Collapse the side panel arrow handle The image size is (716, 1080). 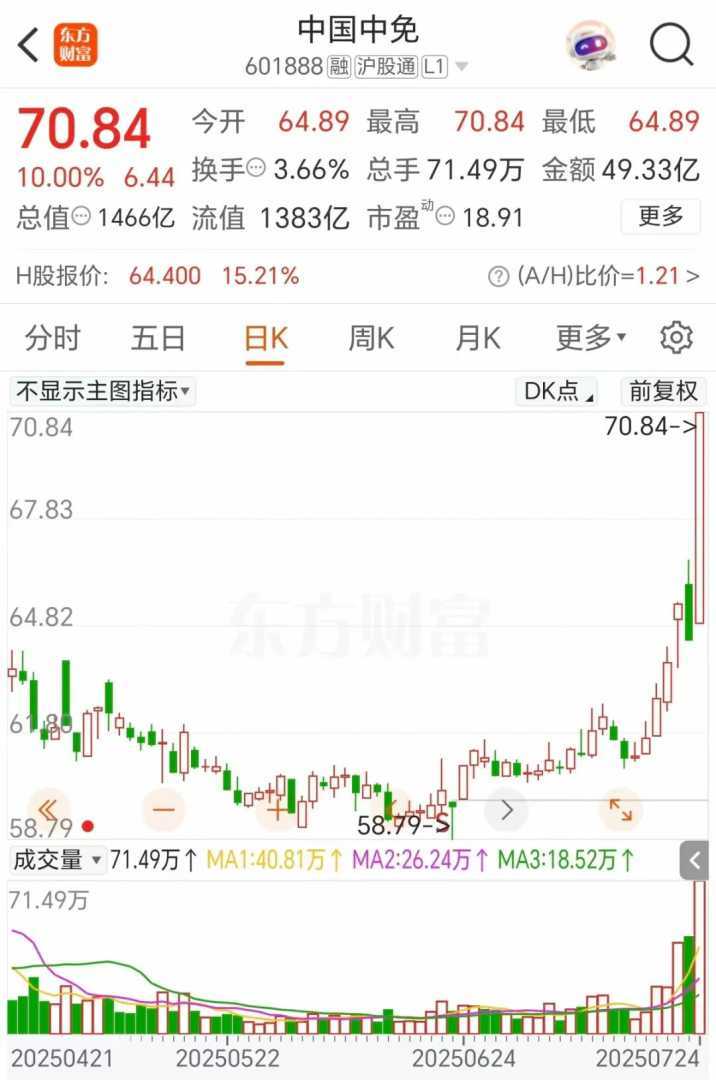pos(695,860)
